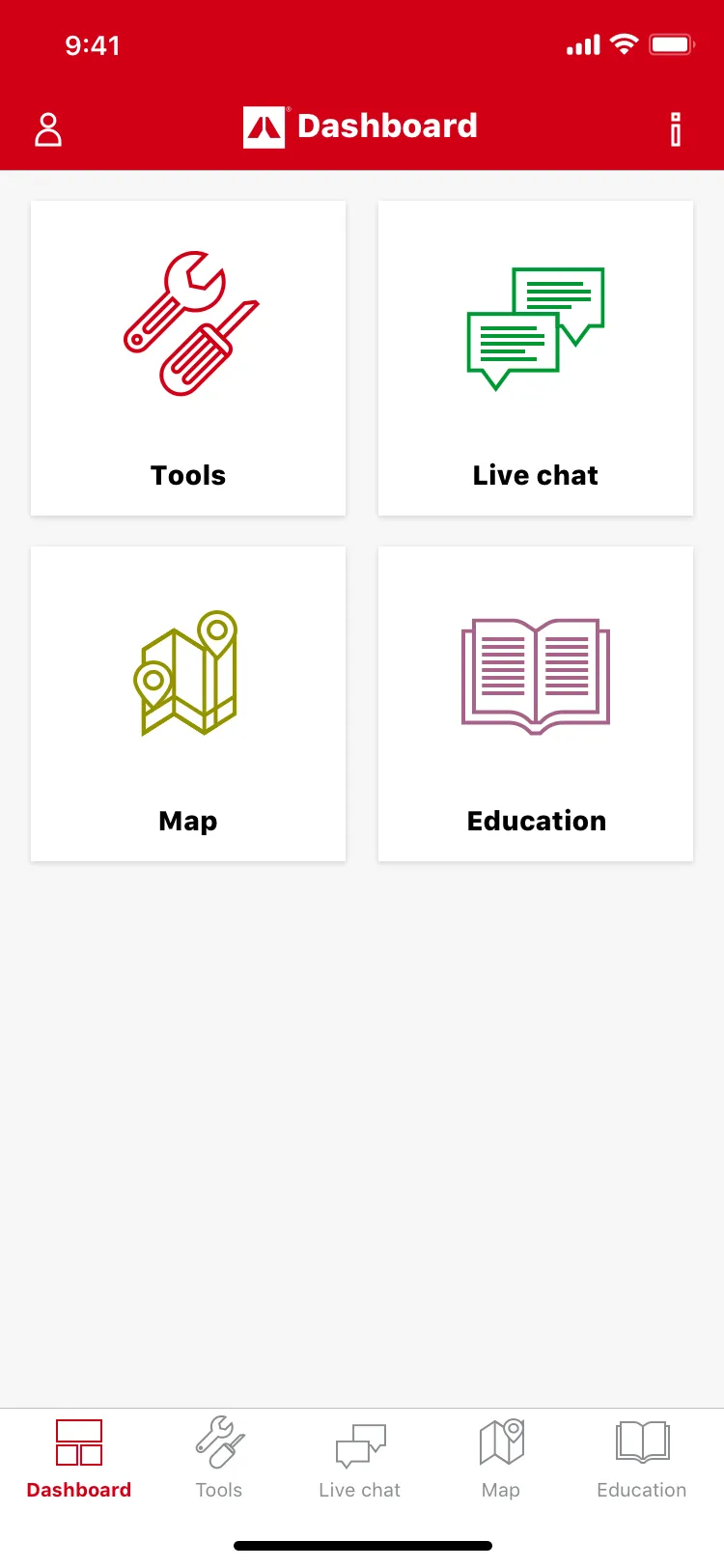724x1568 pixels.
Task: Tap the Wi-Fi indicator in the status bar
Action: point(623,44)
